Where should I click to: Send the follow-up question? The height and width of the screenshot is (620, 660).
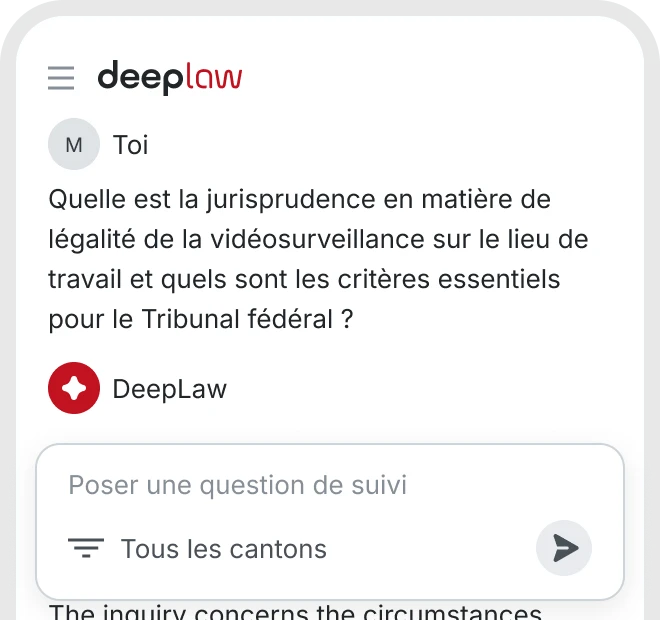coord(564,548)
